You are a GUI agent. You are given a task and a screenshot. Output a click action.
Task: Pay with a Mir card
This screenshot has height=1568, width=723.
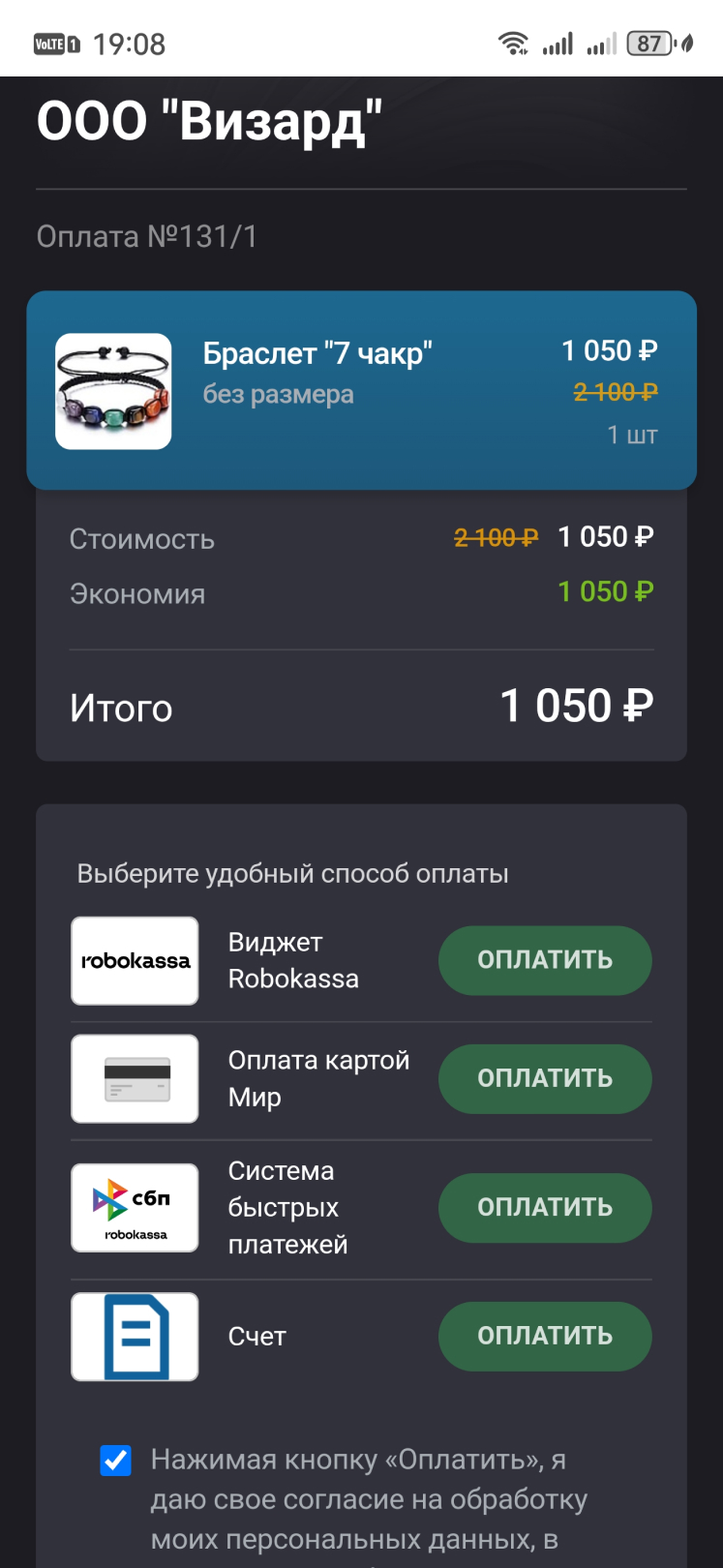[545, 1078]
